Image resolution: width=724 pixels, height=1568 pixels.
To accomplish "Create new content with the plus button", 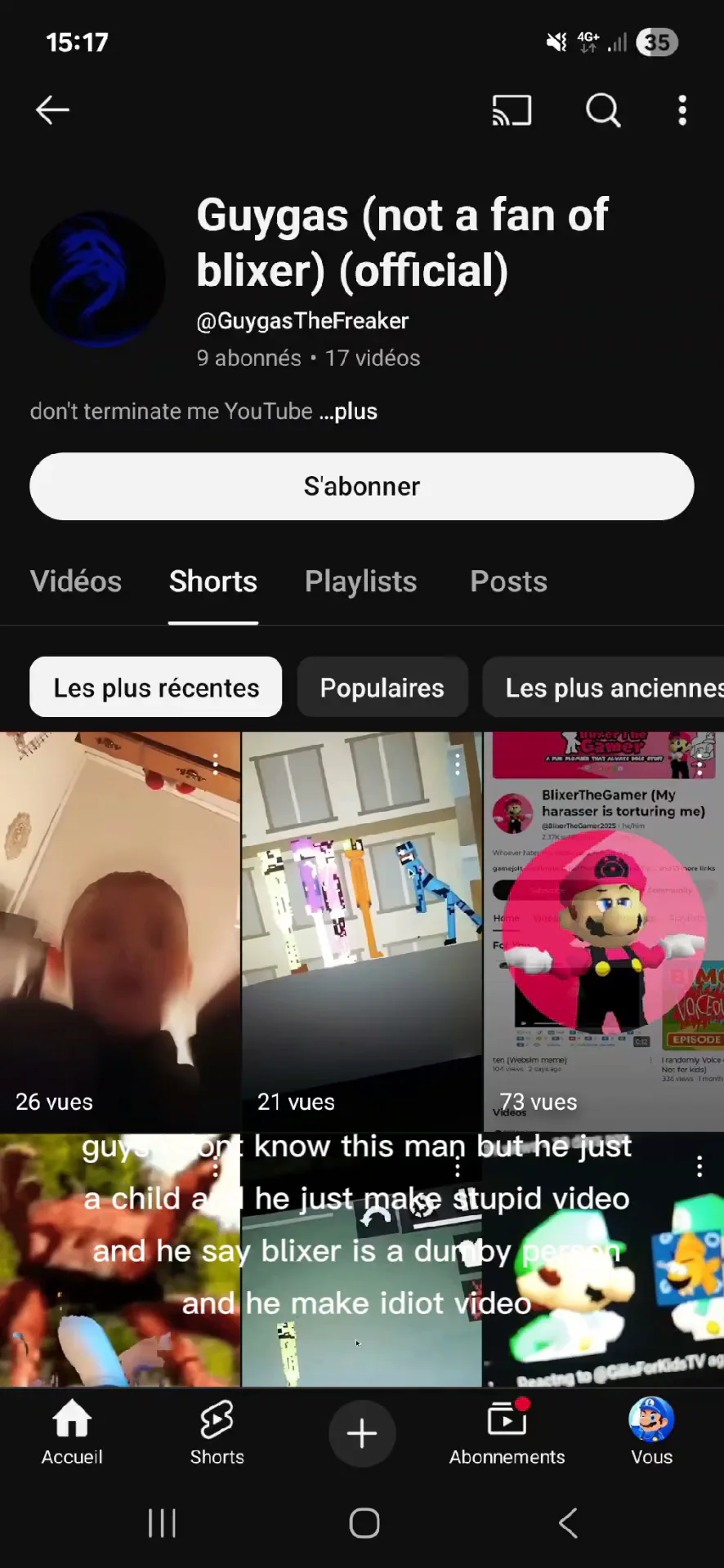I will (362, 1433).
